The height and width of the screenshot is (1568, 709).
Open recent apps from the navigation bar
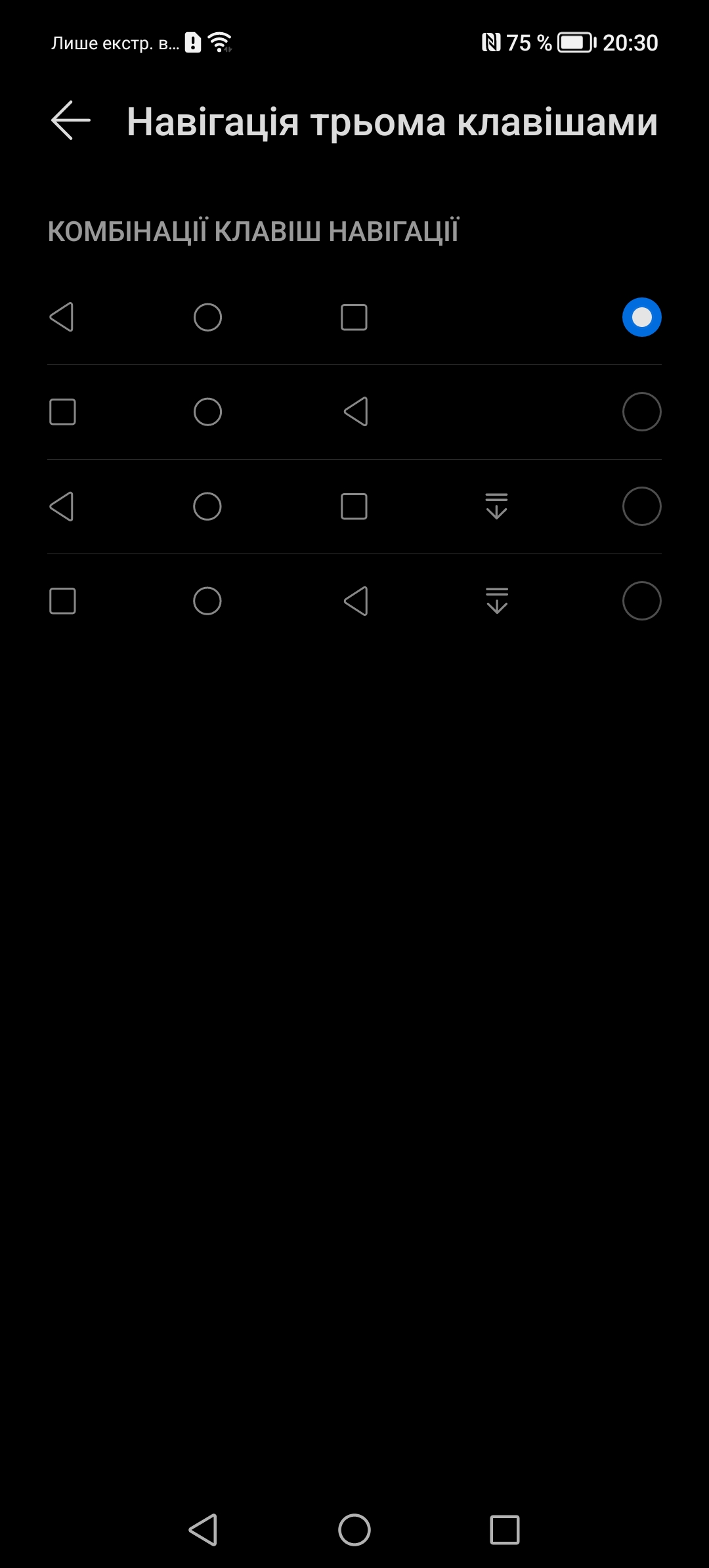pos(505,1530)
